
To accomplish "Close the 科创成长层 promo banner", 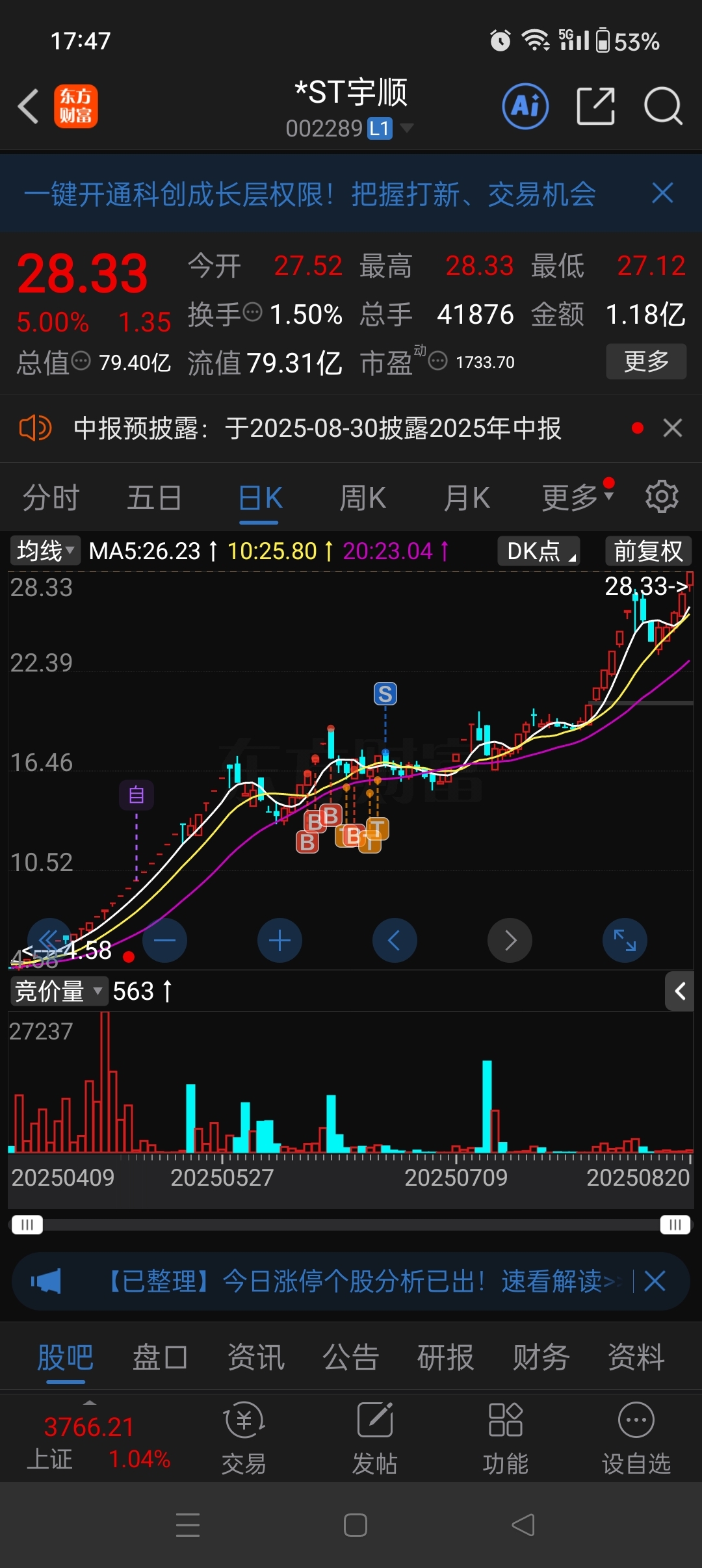I will click(x=662, y=193).
